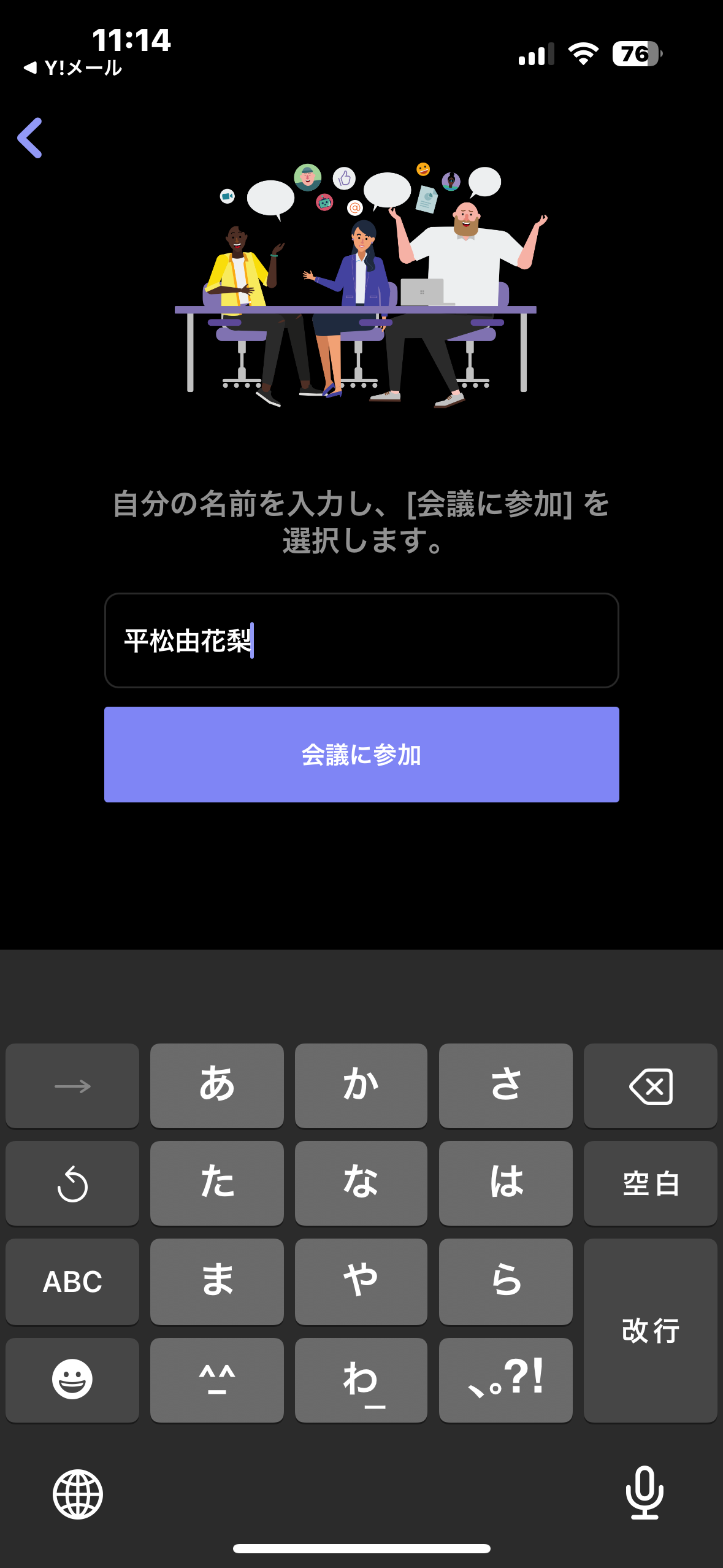Image resolution: width=723 pixels, height=1568 pixels.
Task: Switch input language with the globe key
Action: click(x=78, y=1494)
